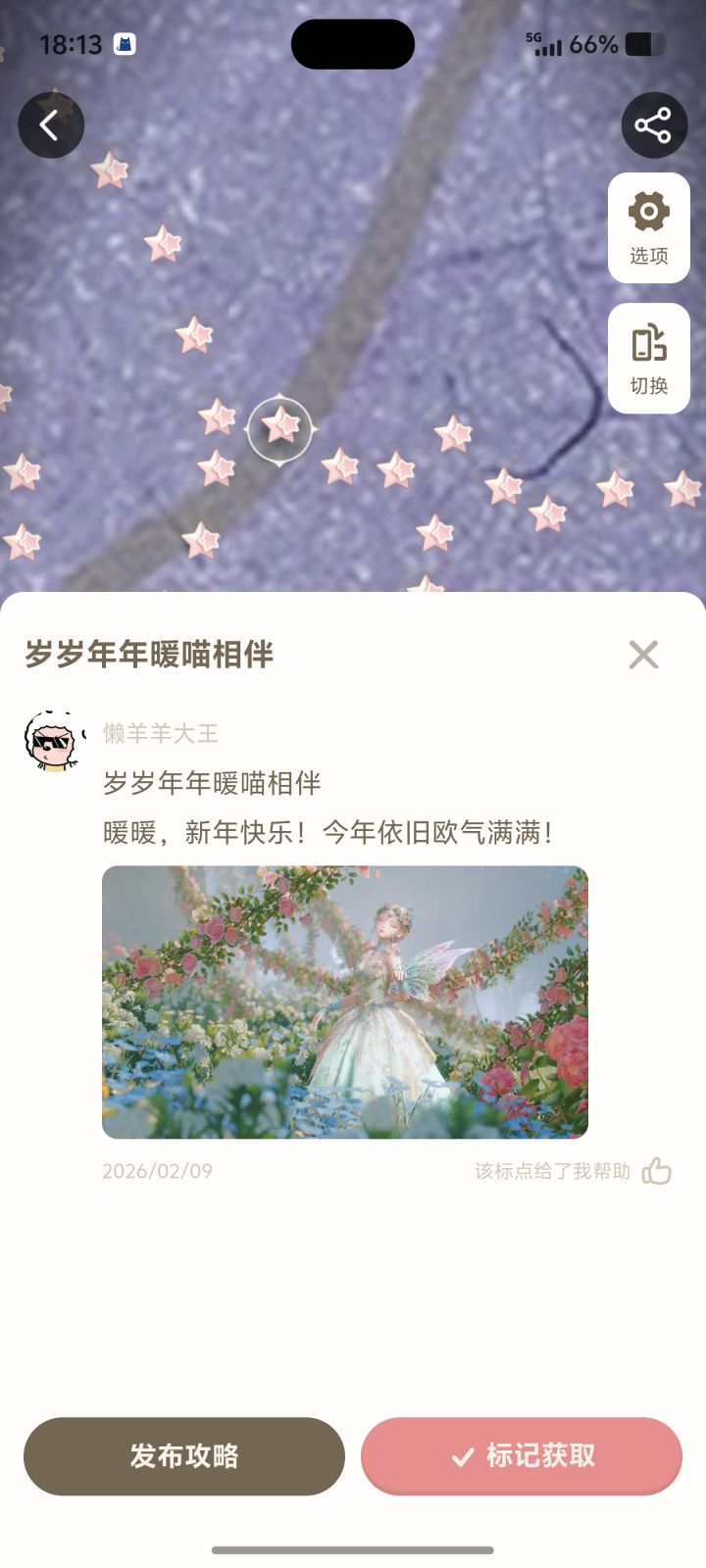
Task: Tap the 切换 map switch icon
Action: click(x=648, y=360)
